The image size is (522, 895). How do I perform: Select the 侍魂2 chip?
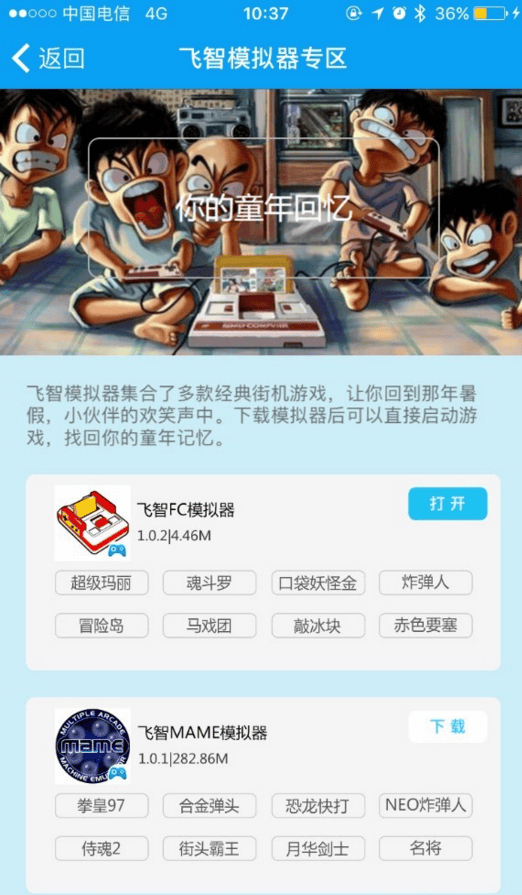[102, 848]
